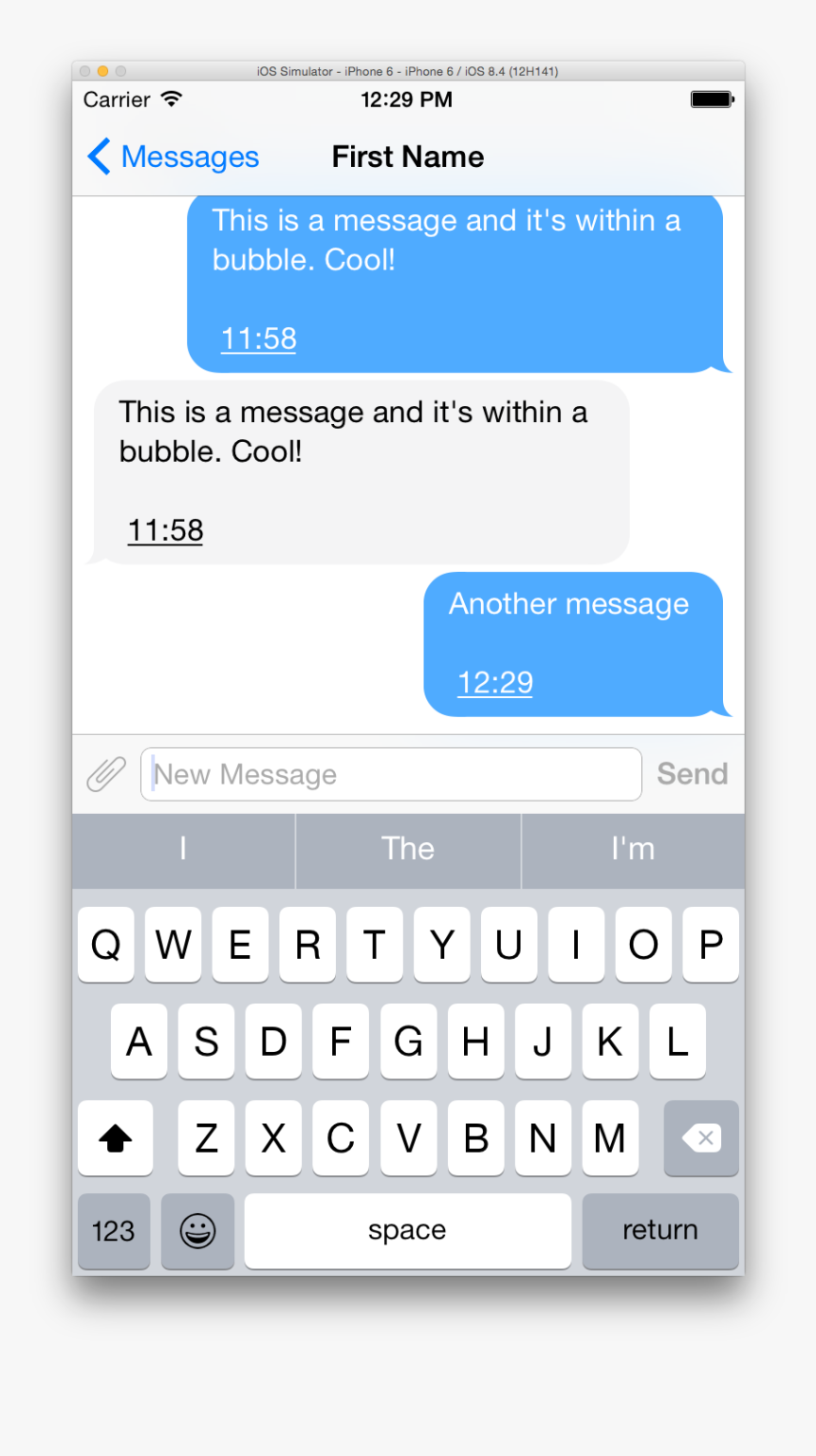
Task: Tap the space bar
Action: coord(407,1230)
